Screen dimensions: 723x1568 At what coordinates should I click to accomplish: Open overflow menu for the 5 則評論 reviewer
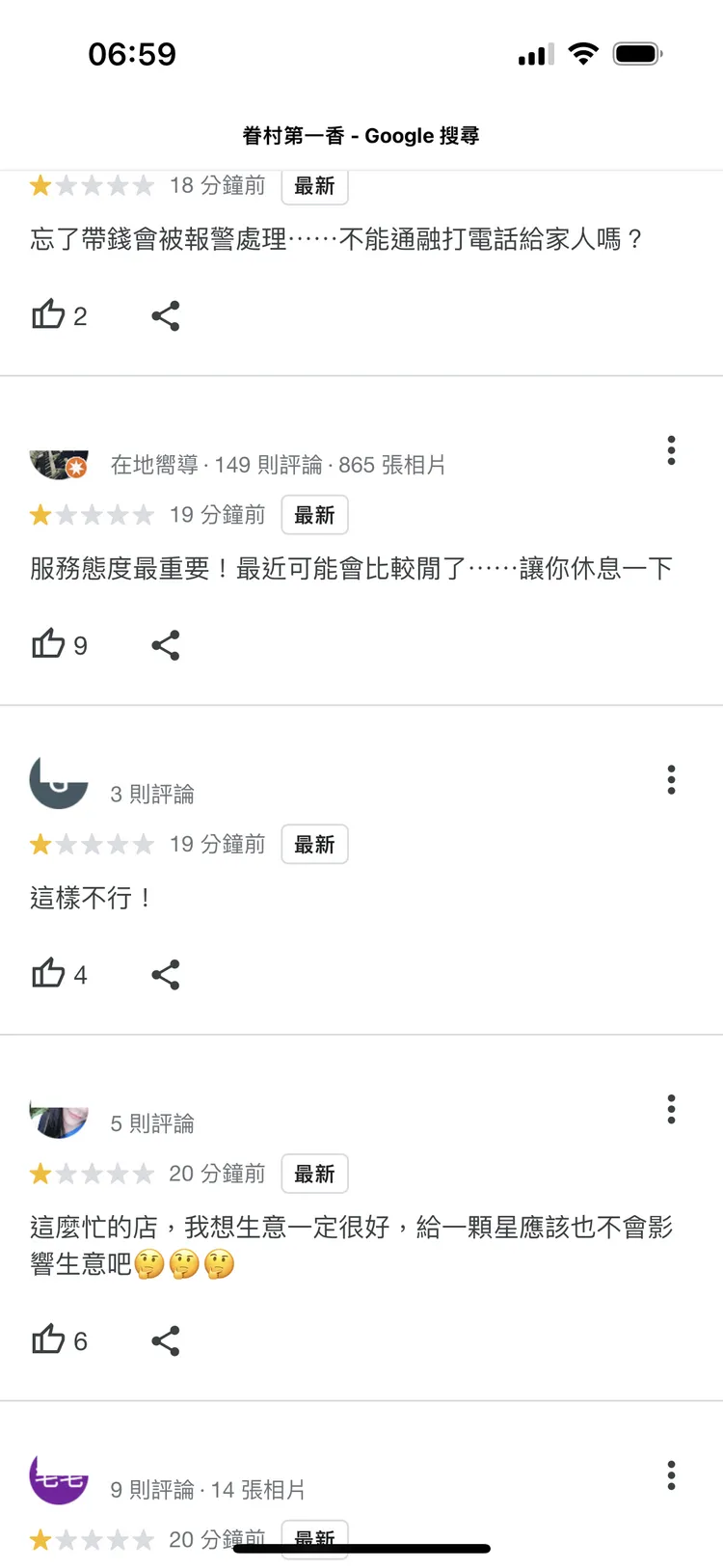tap(671, 1109)
